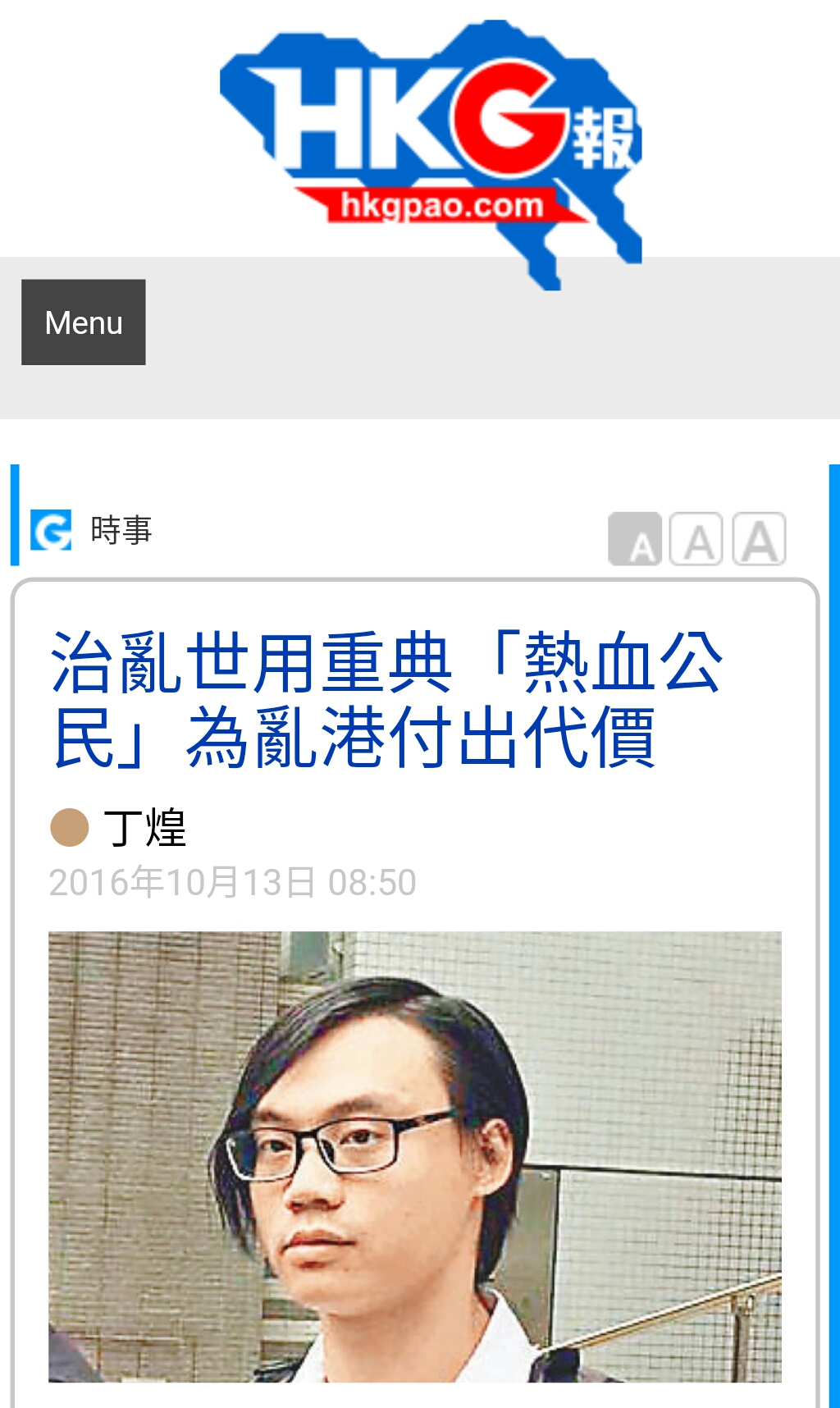
Task: Open author 丁煌's page
Action: pos(144,827)
